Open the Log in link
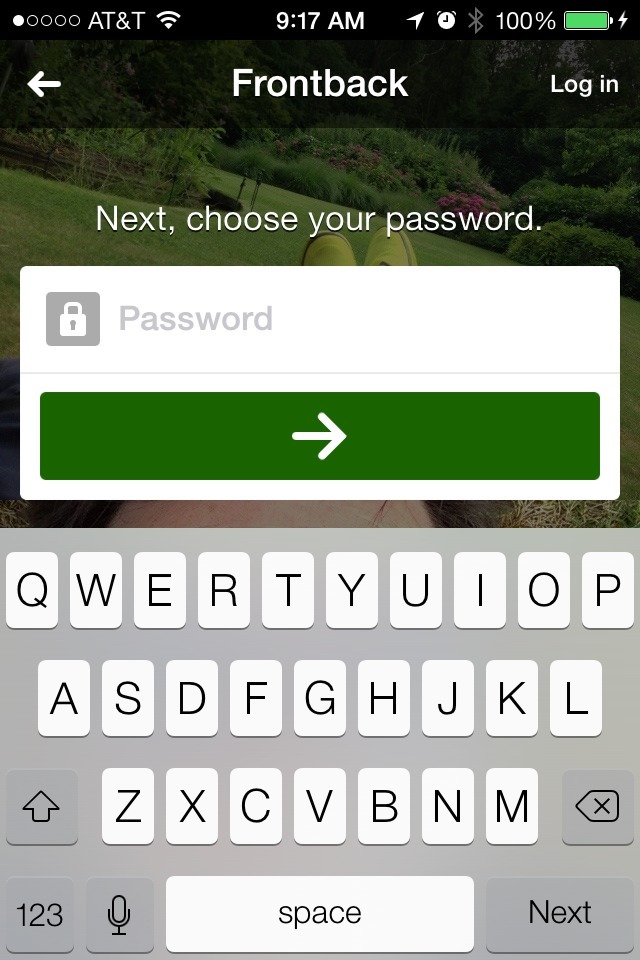 pos(584,84)
